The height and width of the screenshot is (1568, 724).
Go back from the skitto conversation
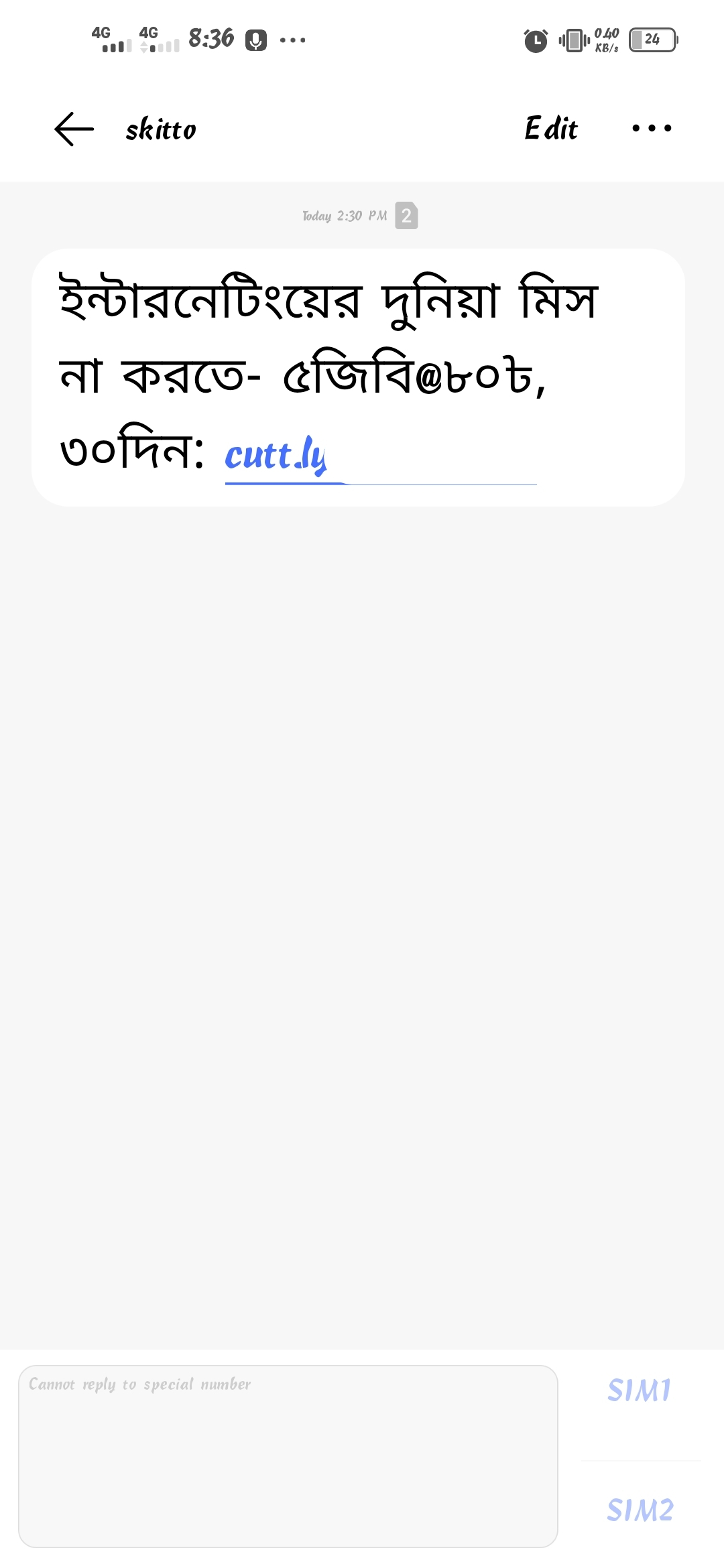pyautogui.click(x=74, y=129)
